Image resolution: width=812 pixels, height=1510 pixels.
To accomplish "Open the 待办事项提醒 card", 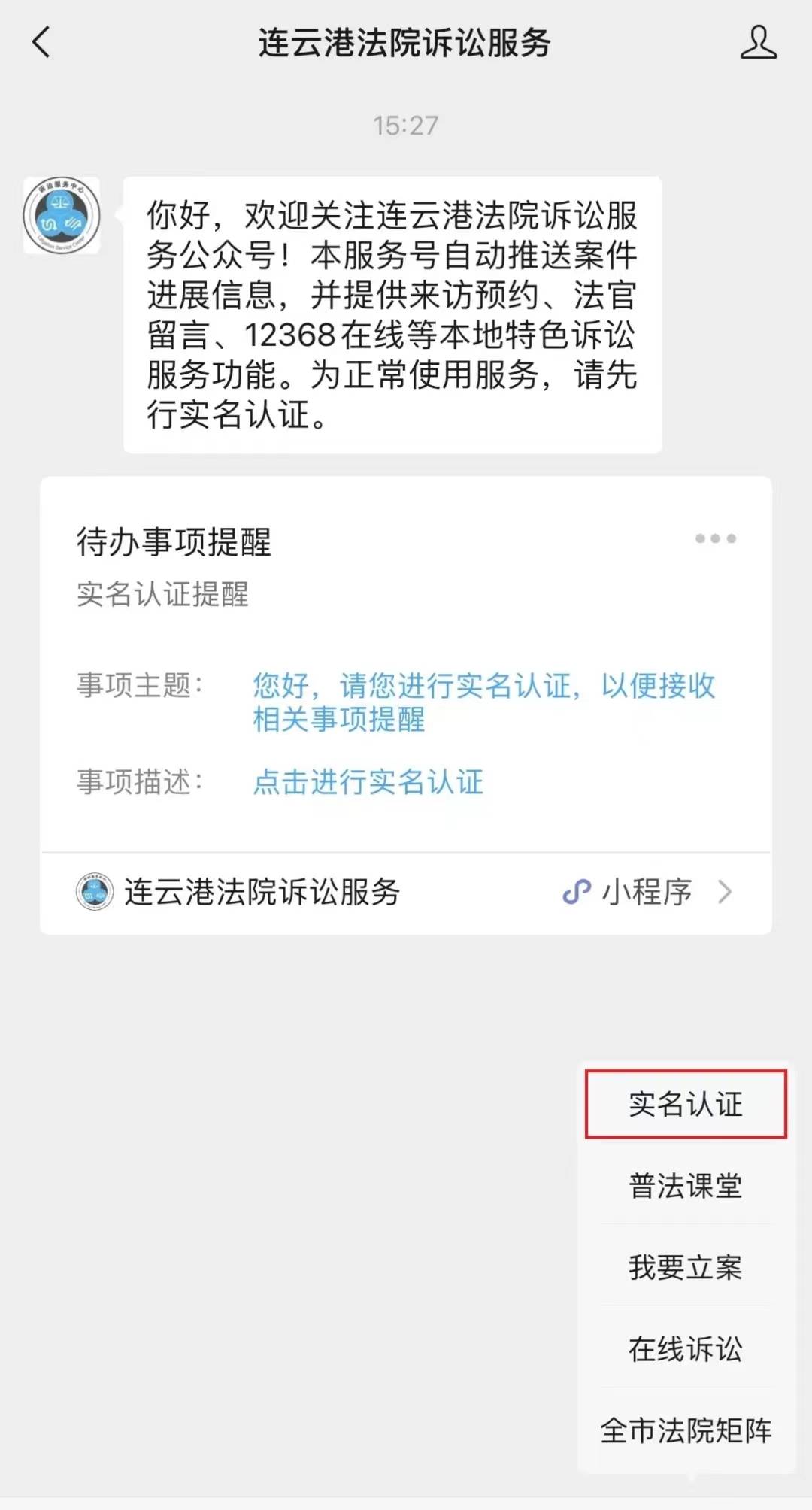I will click(x=406, y=662).
